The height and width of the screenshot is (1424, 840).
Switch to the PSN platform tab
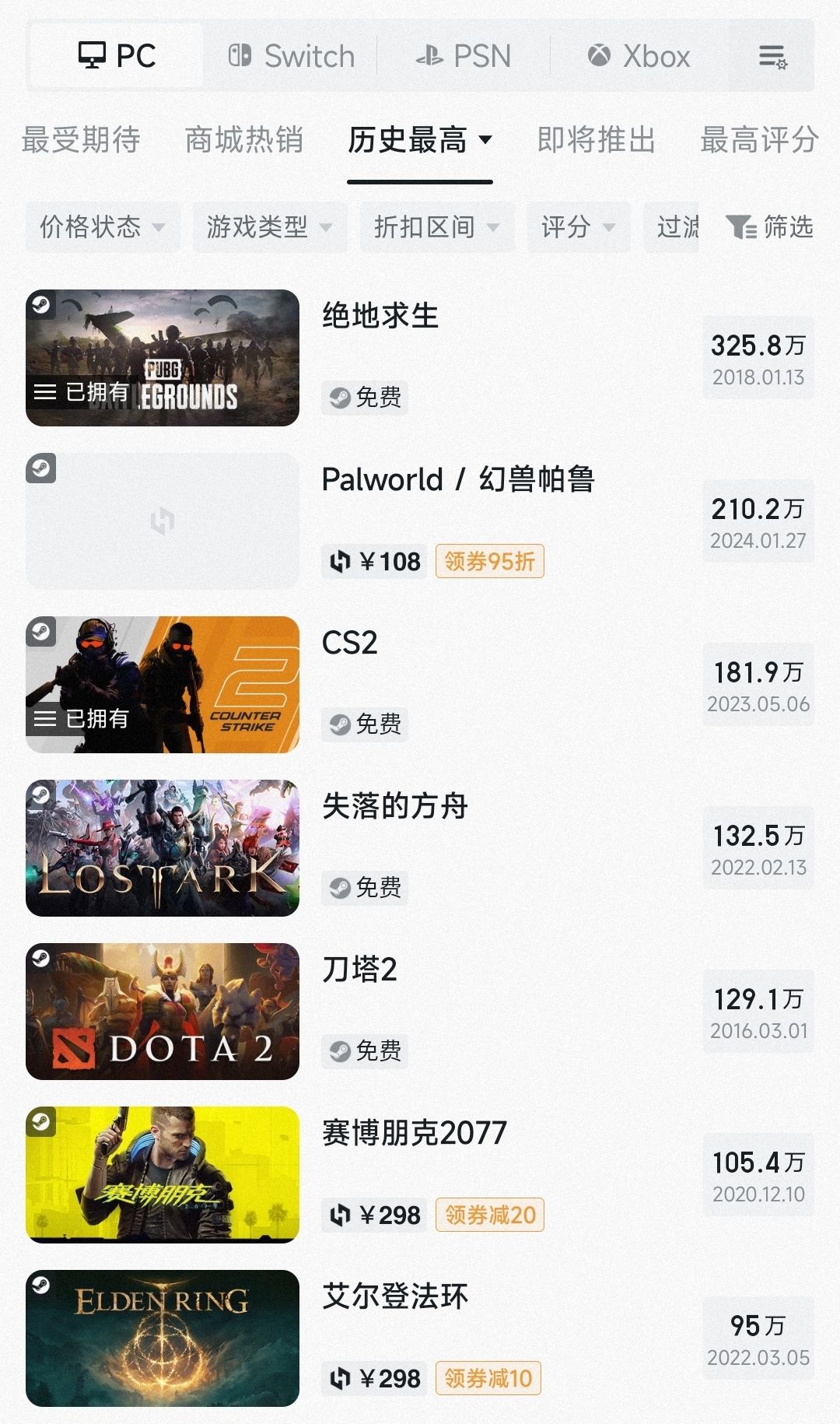[x=464, y=57]
